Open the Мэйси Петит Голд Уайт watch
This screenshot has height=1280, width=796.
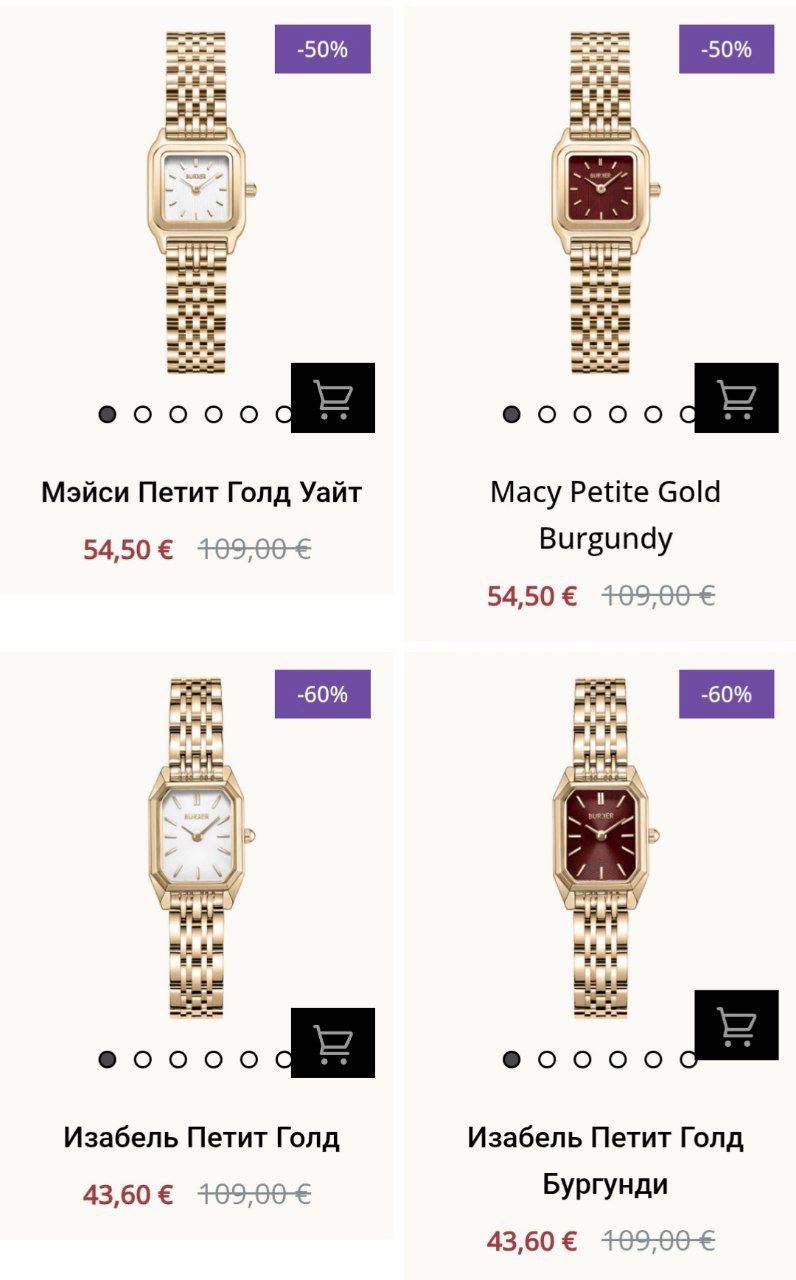pyautogui.click(x=201, y=492)
